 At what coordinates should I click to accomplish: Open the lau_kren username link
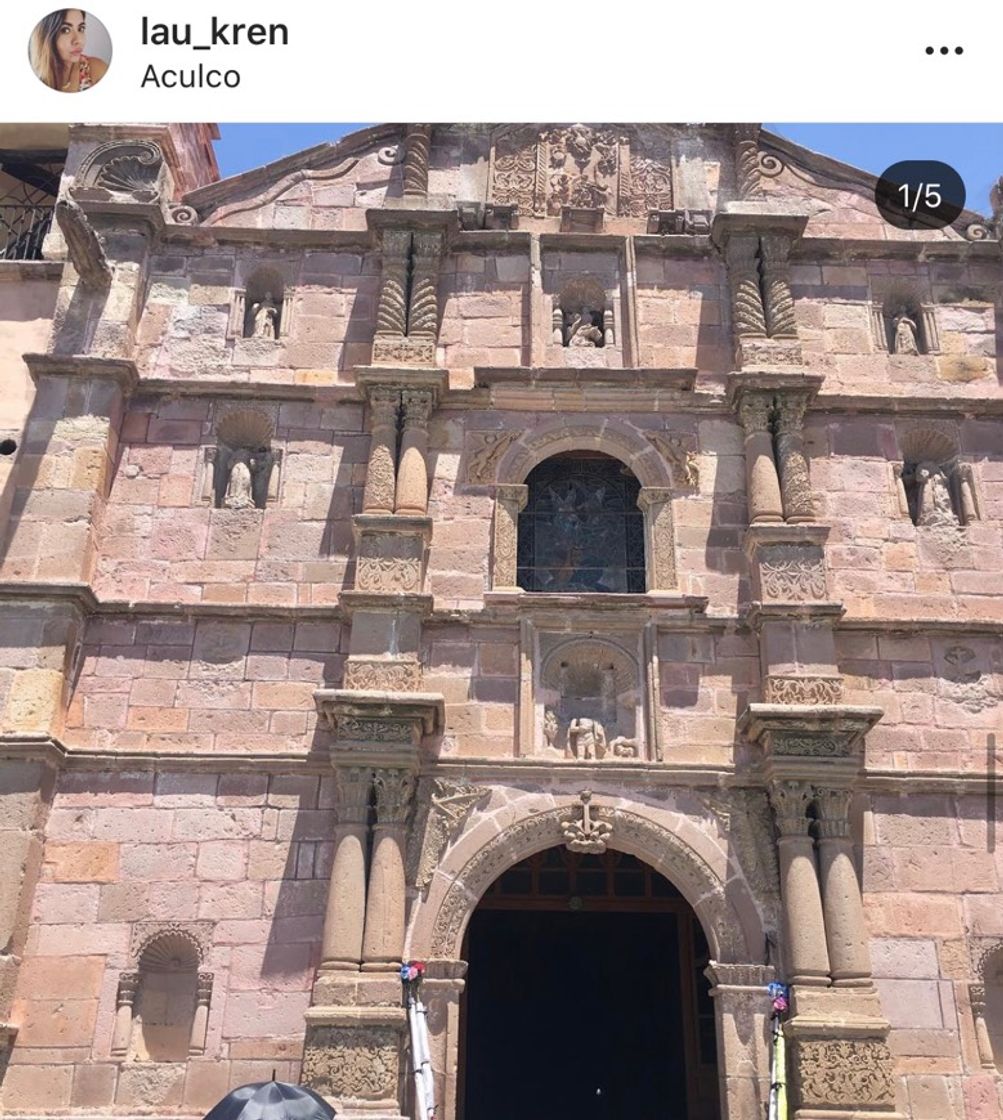214,32
